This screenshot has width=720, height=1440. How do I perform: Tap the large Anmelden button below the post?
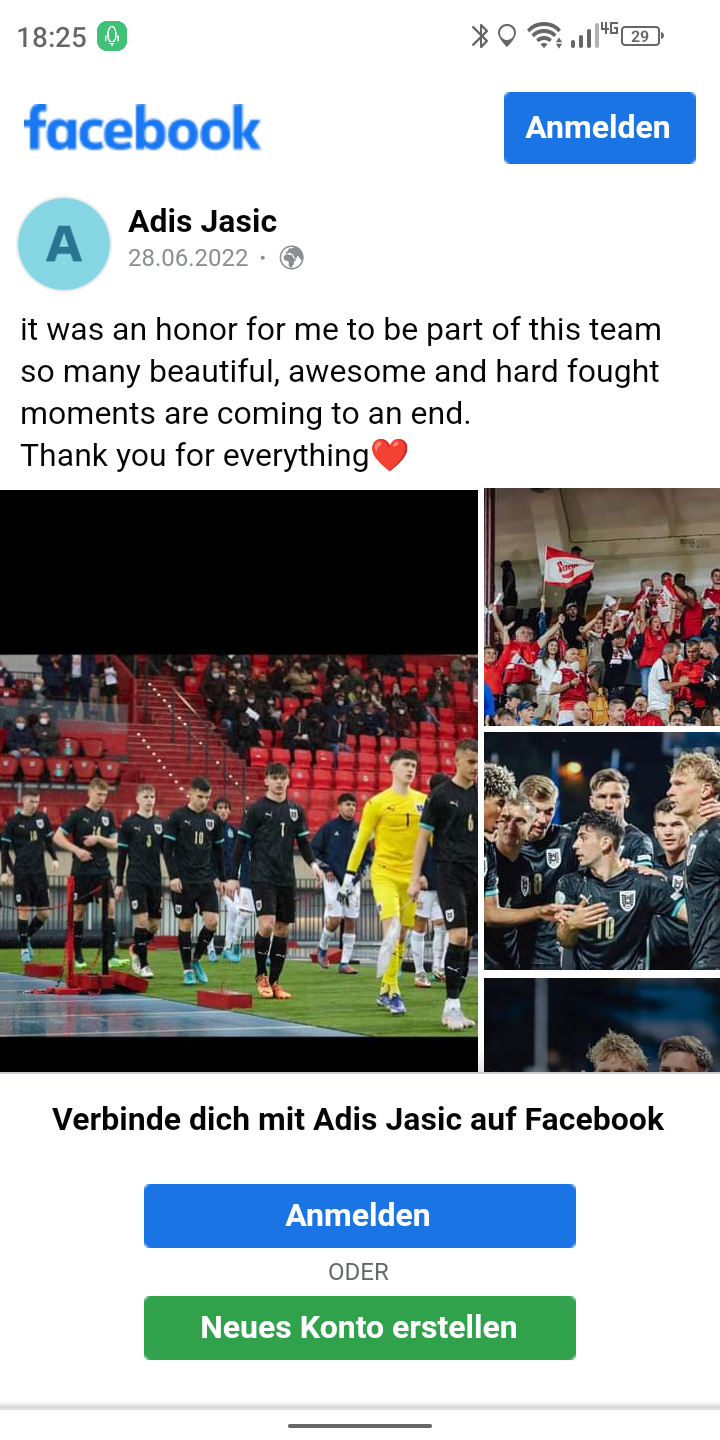[360, 1216]
